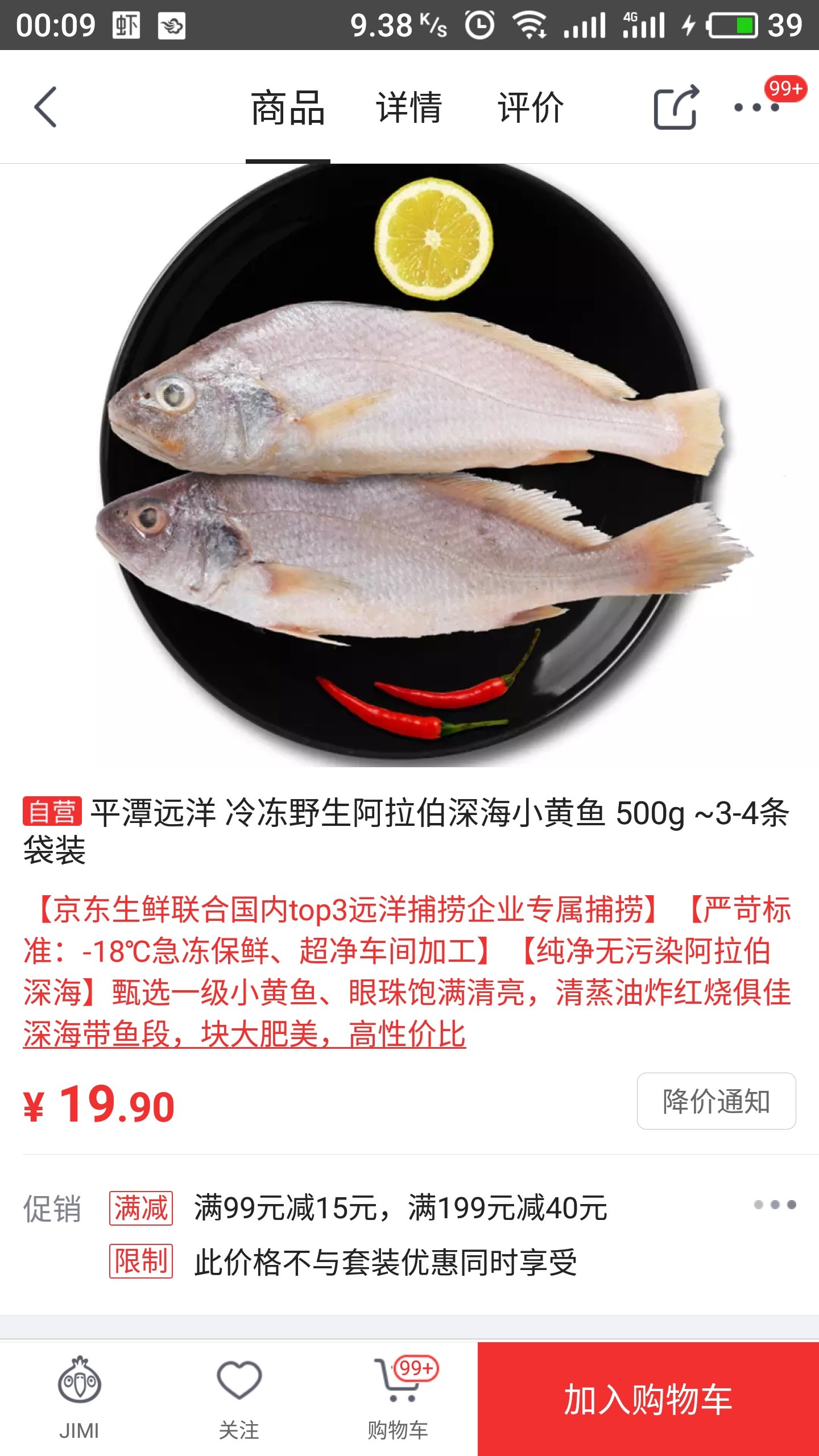Share this product

676,107
